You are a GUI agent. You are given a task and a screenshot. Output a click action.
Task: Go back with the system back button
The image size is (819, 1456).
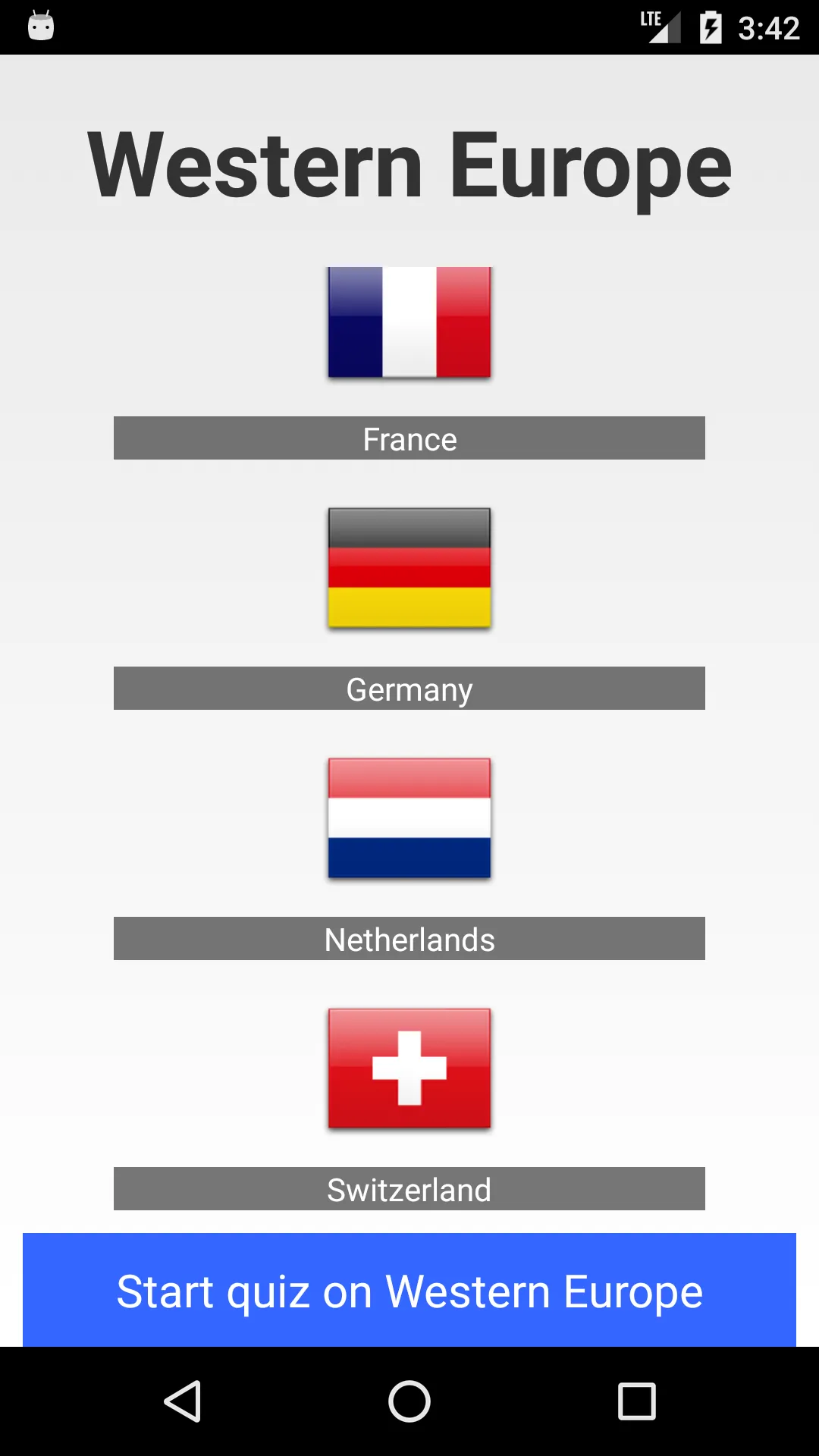(182, 1401)
